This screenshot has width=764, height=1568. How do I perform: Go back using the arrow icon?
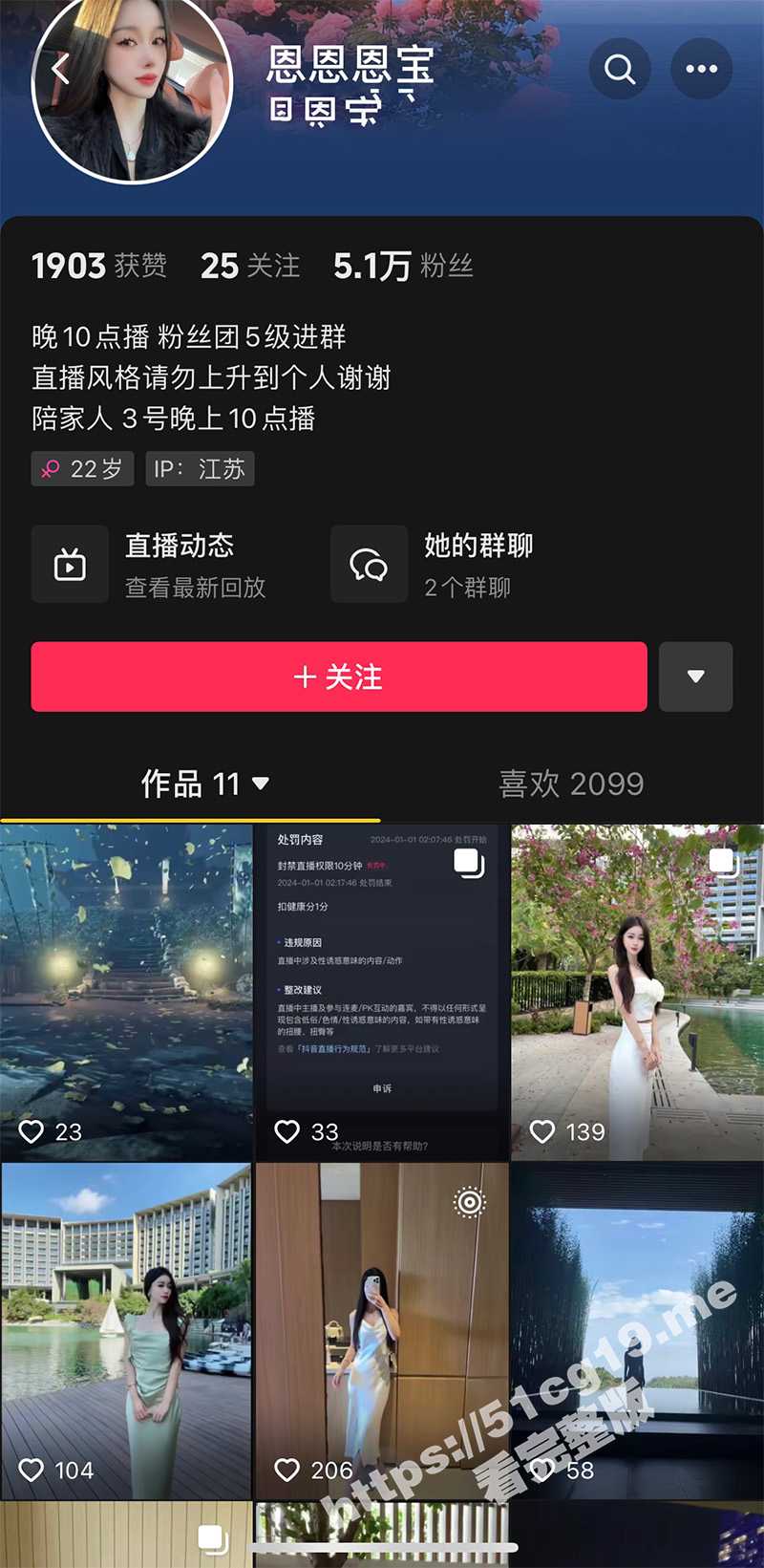tap(60, 69)
